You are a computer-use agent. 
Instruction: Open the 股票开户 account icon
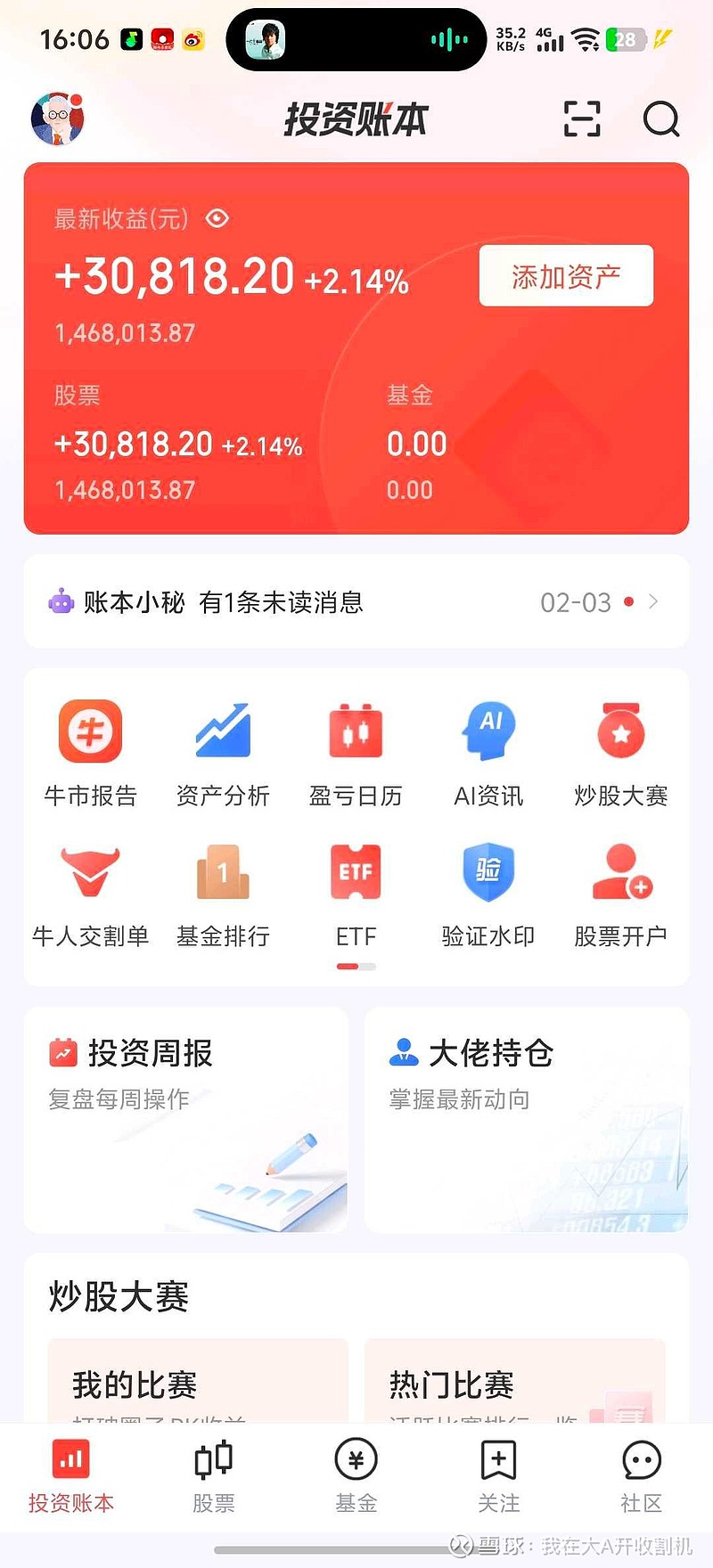click(620, 871)
